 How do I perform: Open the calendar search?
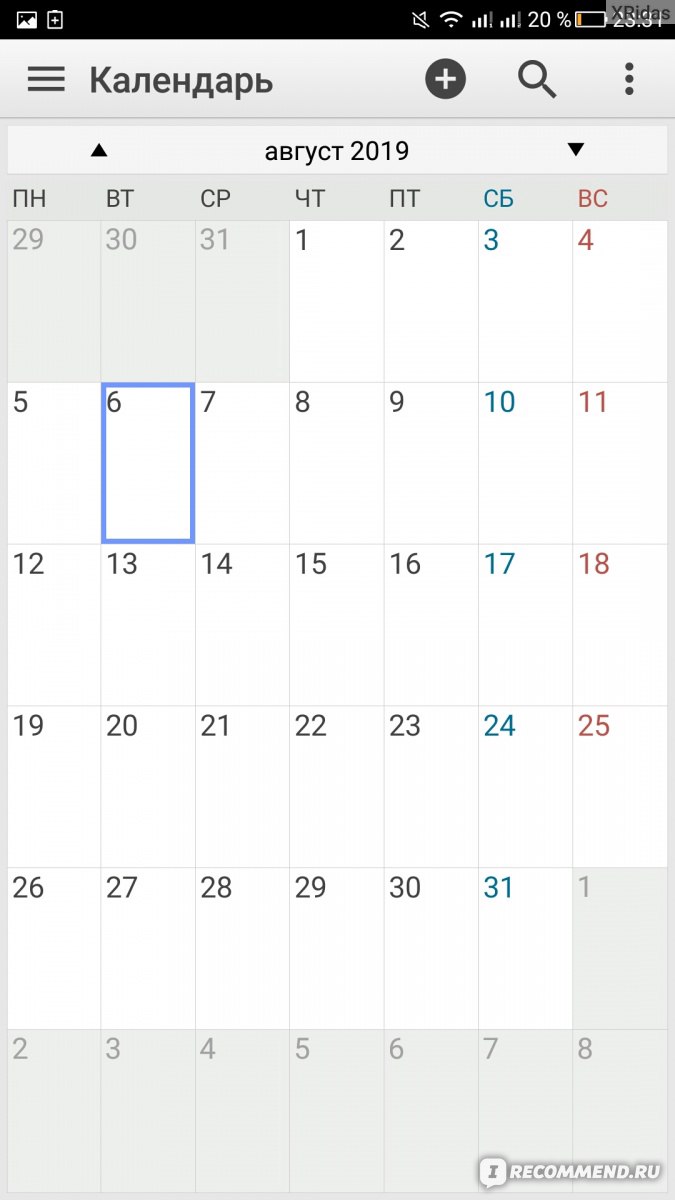point(537,79)
